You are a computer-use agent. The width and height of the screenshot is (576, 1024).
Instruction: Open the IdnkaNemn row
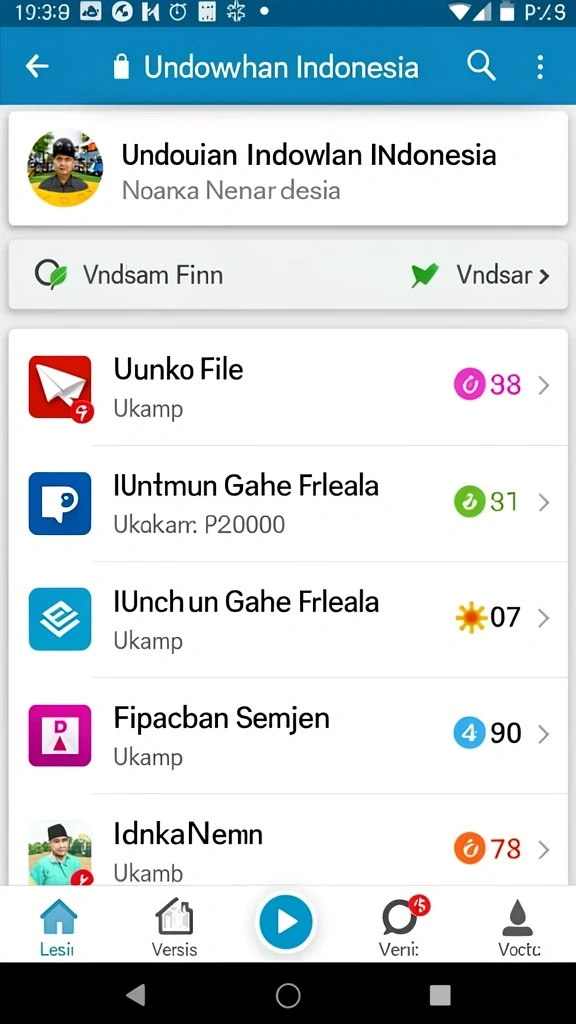click(288, 840)
